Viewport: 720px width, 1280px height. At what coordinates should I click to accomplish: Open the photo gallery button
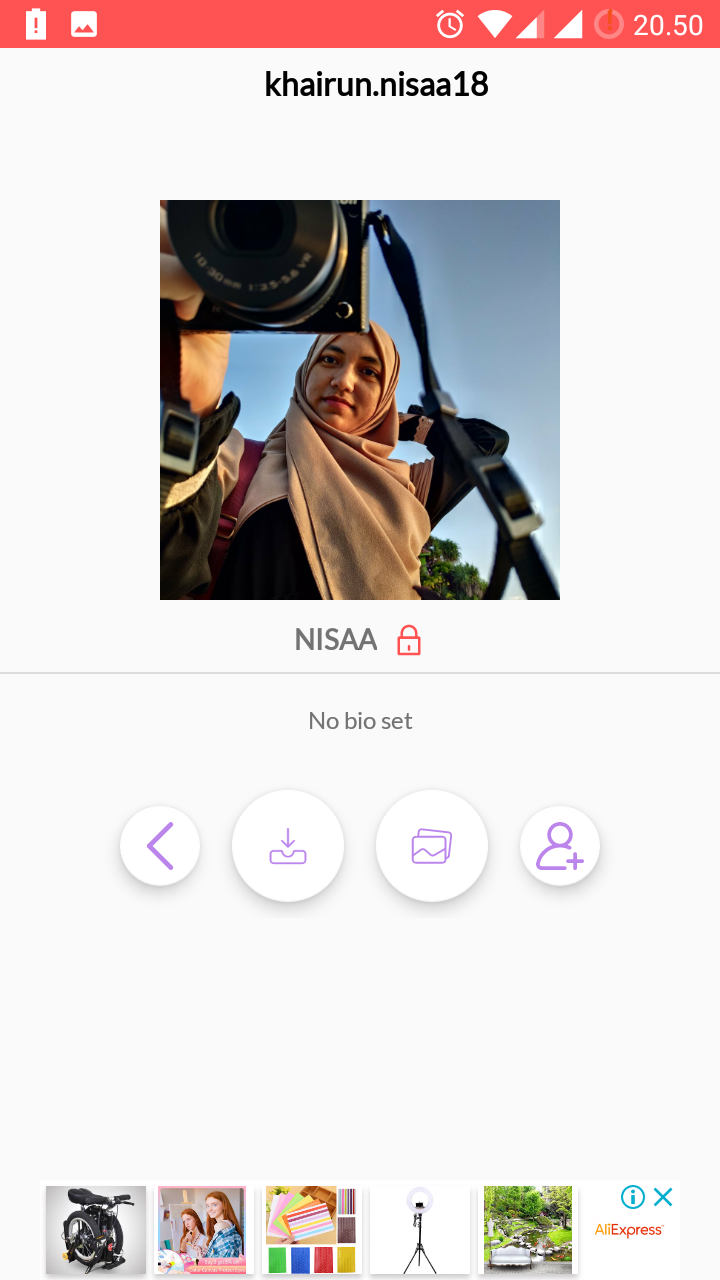tap(432, 847)
